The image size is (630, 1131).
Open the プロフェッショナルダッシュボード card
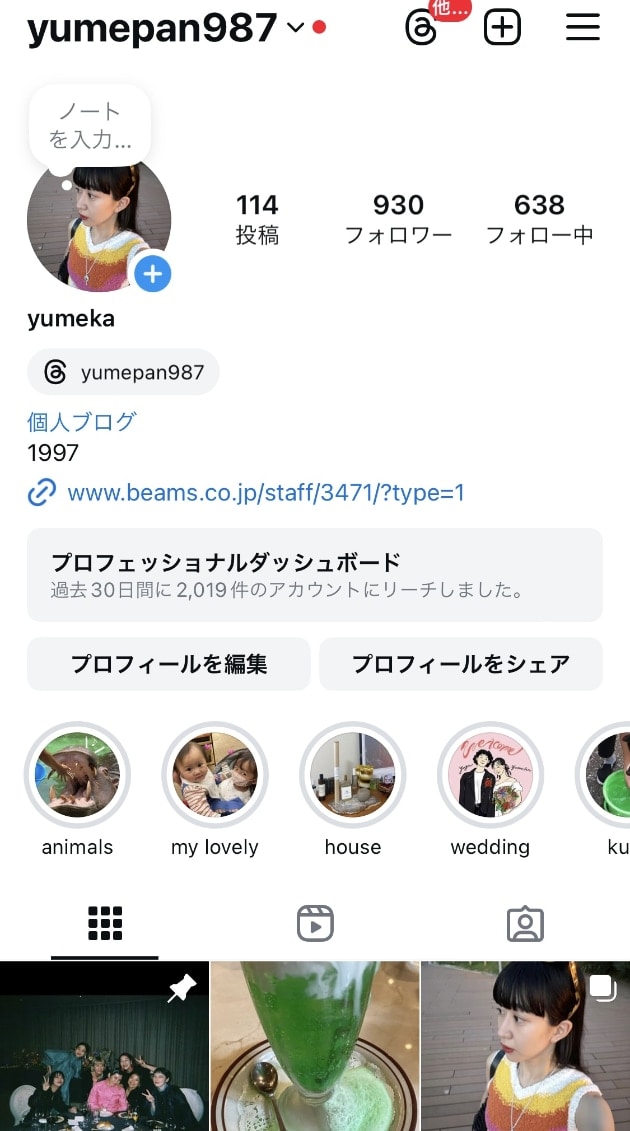click(314, 575)
